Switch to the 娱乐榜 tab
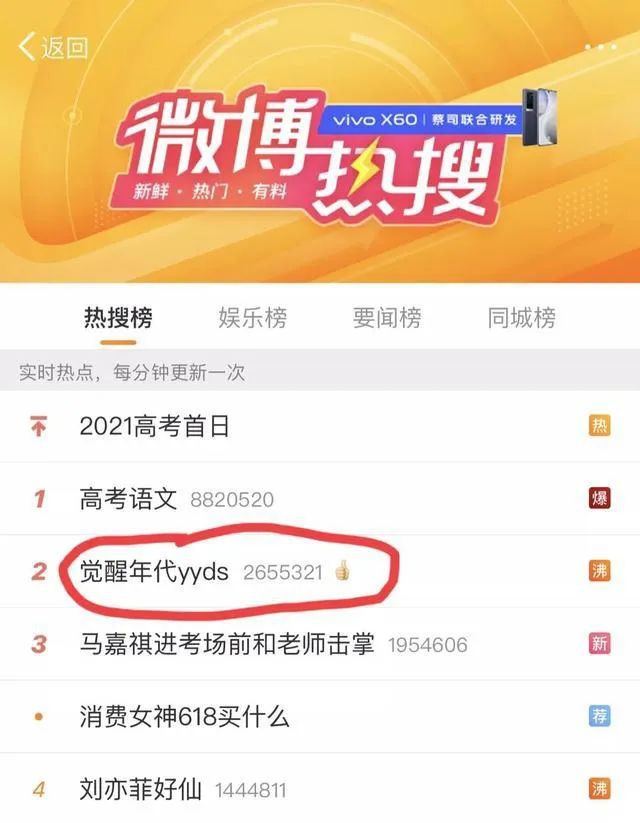Image resolution: width=640 pixels, height=823 pixels. (252, 318)
